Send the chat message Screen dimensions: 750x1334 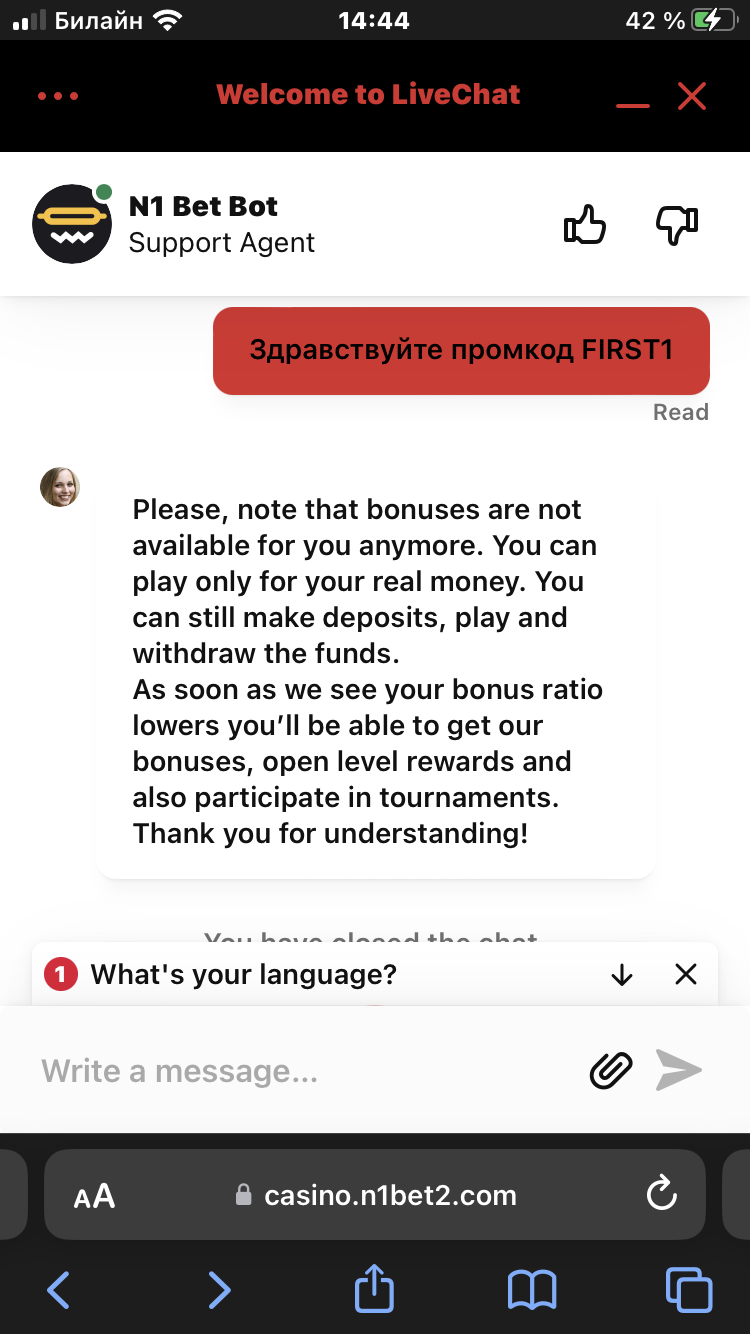point(679,1070)
